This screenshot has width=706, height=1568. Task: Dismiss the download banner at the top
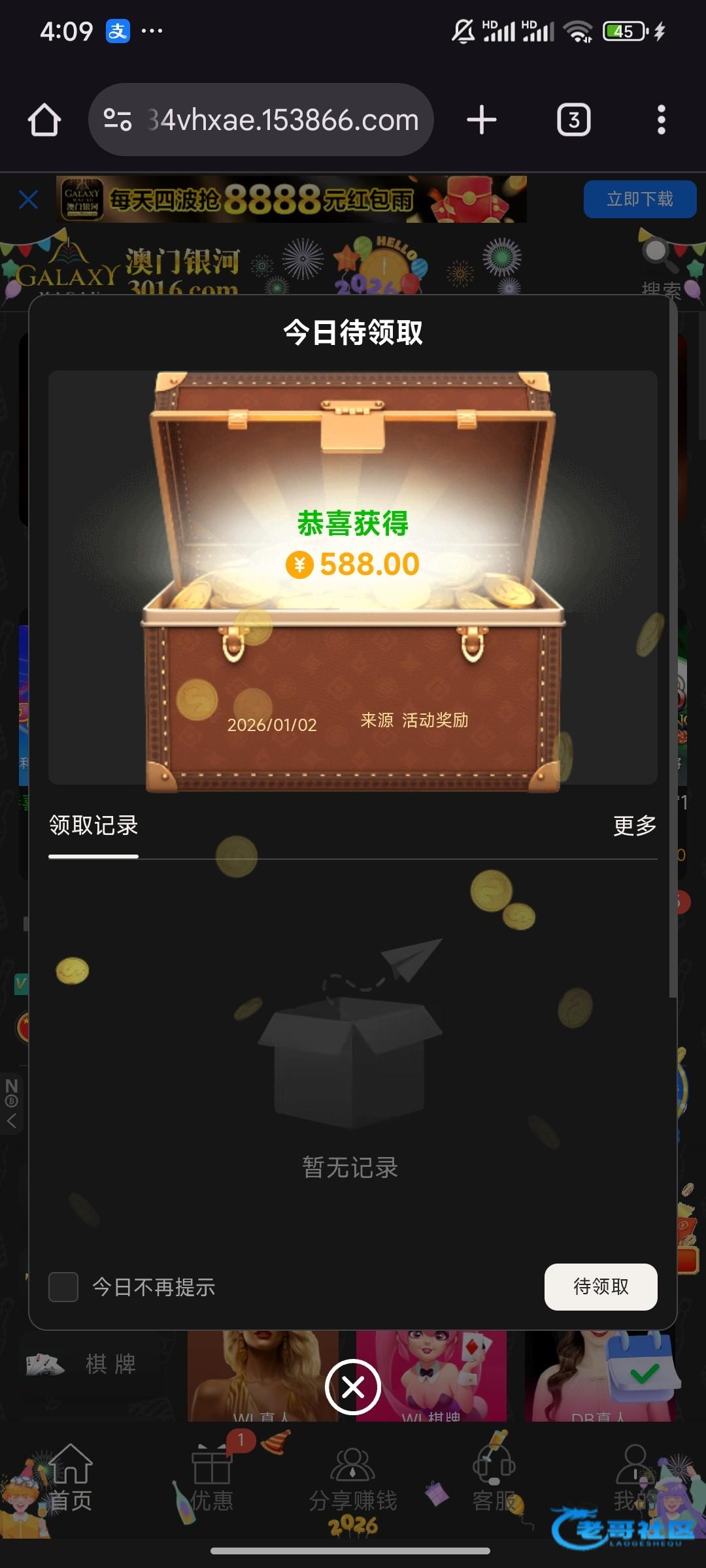28,199
